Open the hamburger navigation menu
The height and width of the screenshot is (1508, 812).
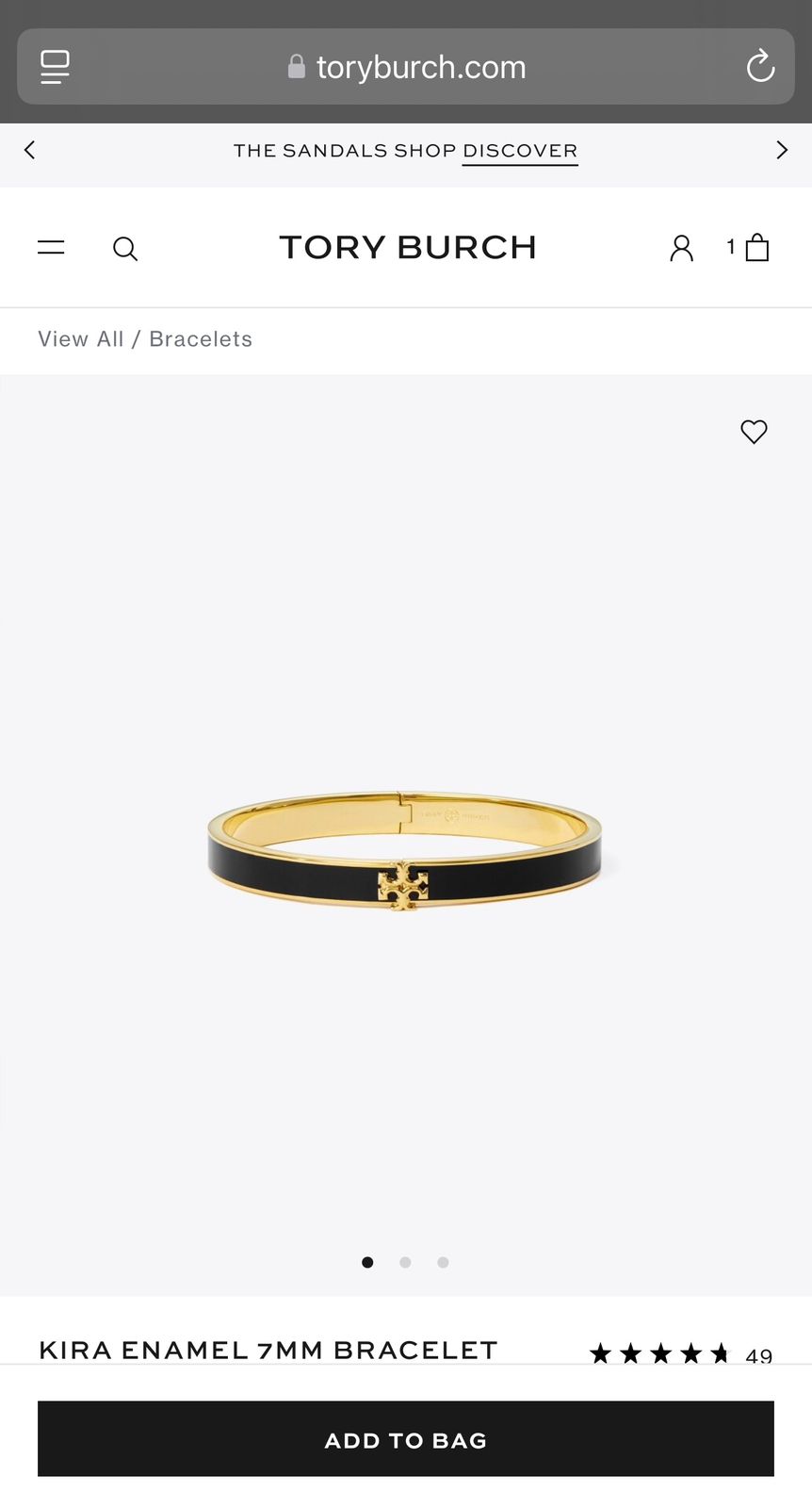click(x=51, y=247)
